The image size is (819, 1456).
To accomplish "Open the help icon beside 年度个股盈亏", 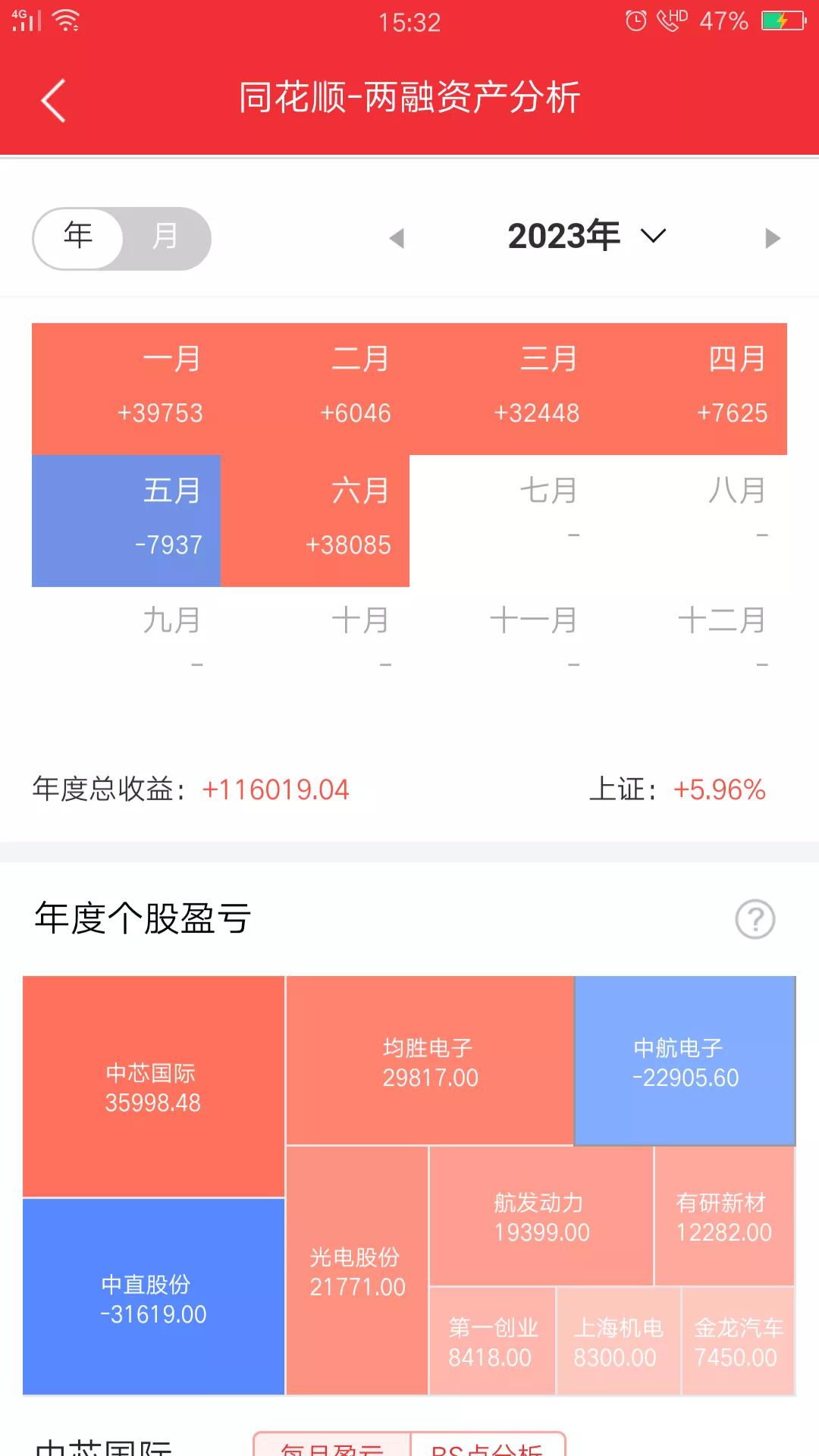I will [755, 919].
